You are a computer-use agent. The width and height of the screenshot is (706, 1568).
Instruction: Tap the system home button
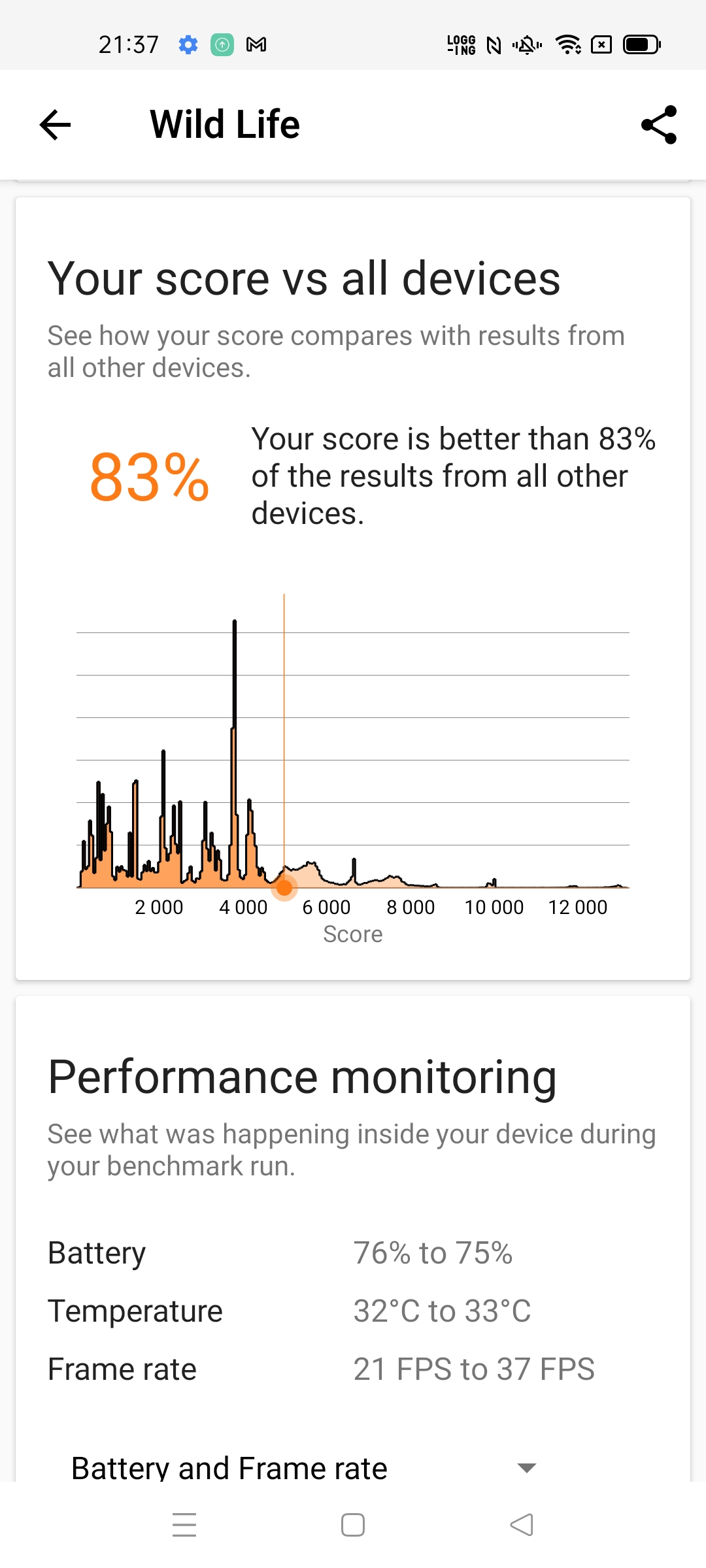(353, 1525)
